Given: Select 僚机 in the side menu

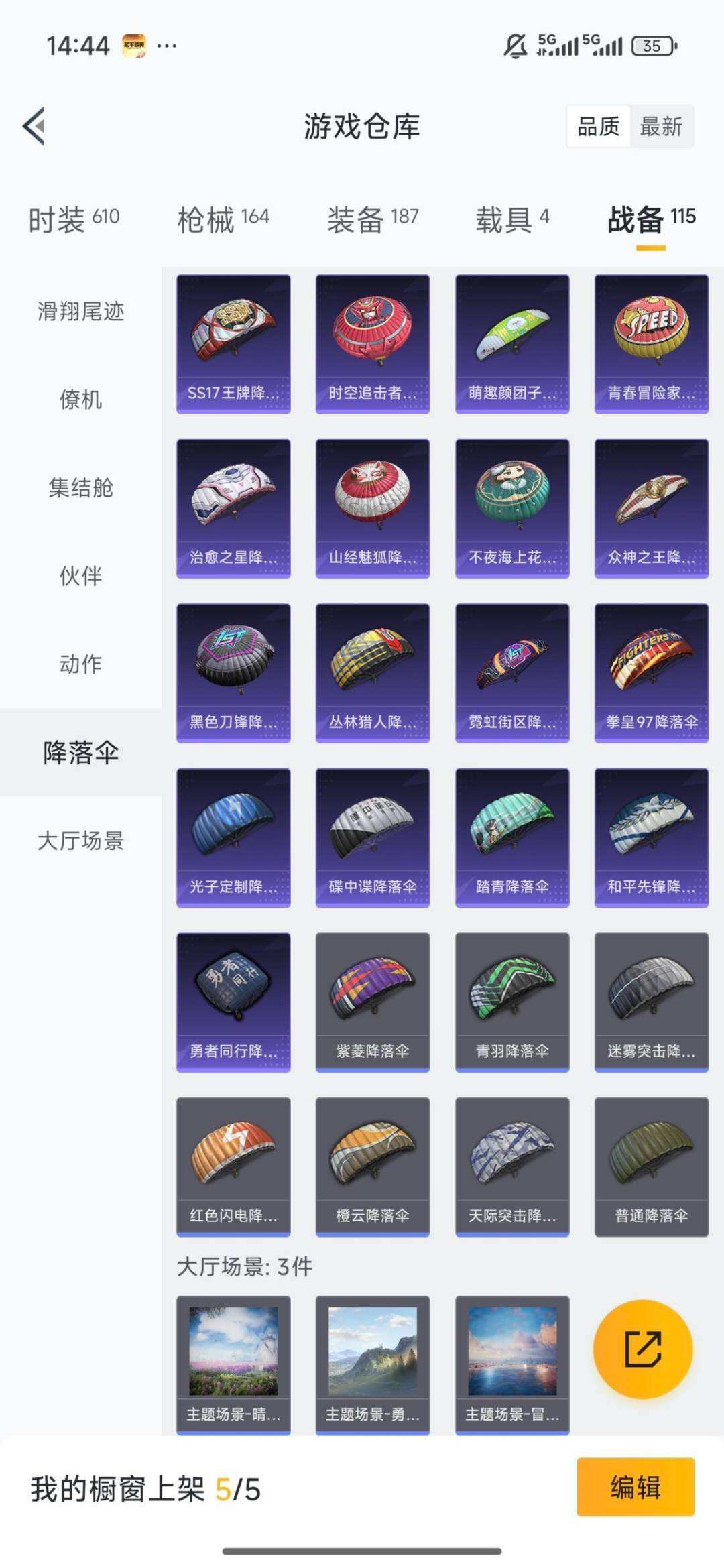Looking at the screenshot, I should click(x=80, y=400).
